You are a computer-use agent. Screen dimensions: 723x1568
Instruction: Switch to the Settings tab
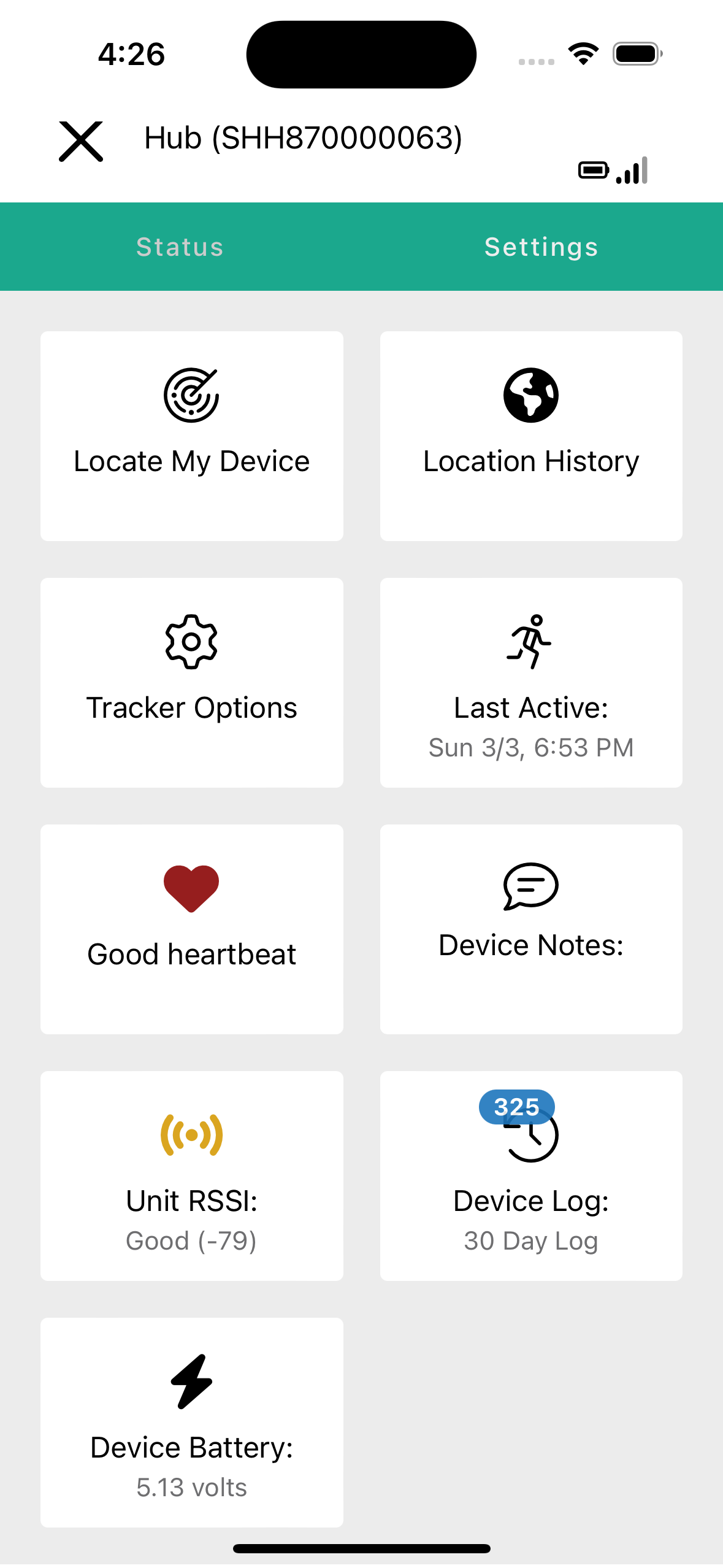click(541, 247)
